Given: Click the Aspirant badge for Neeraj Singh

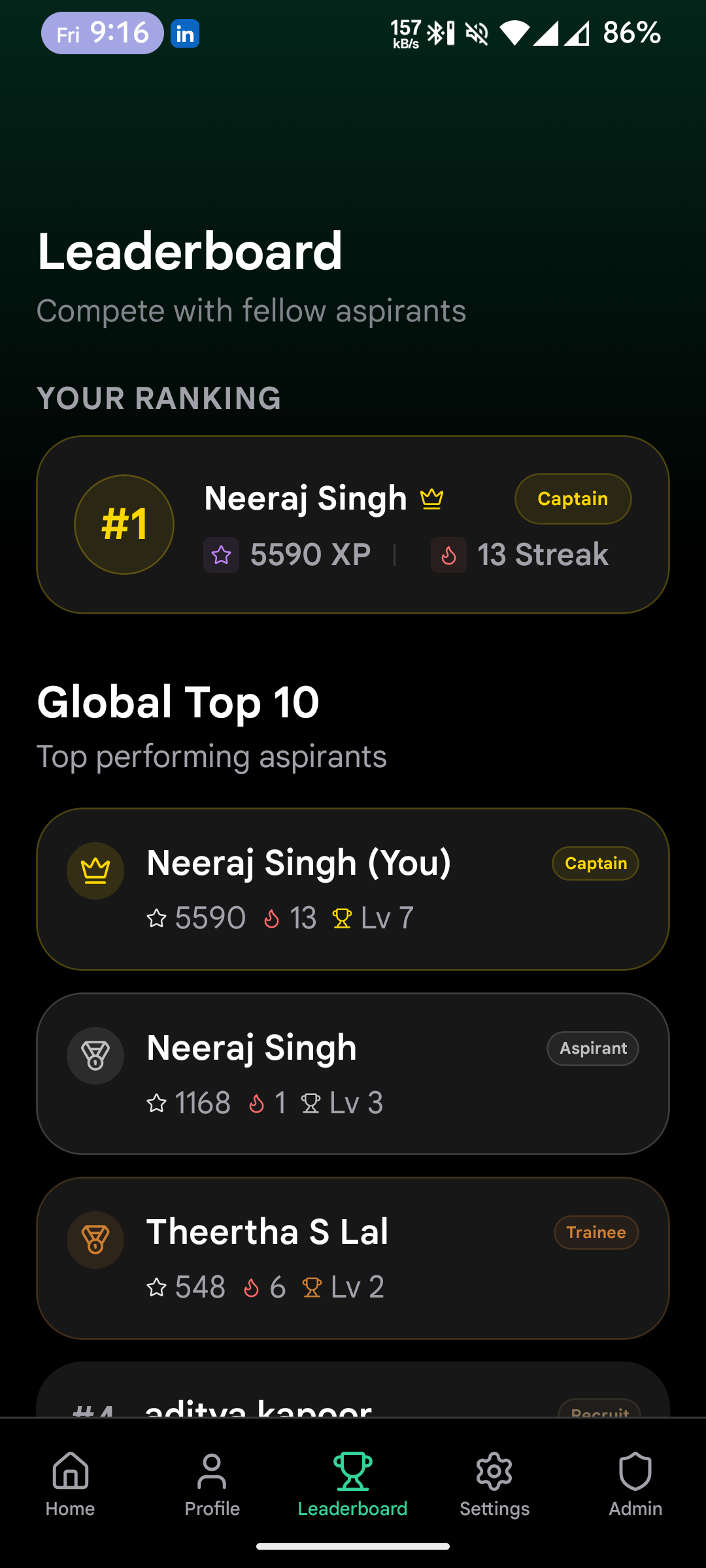Looking at the screenshot, I should click(592, 1048).
